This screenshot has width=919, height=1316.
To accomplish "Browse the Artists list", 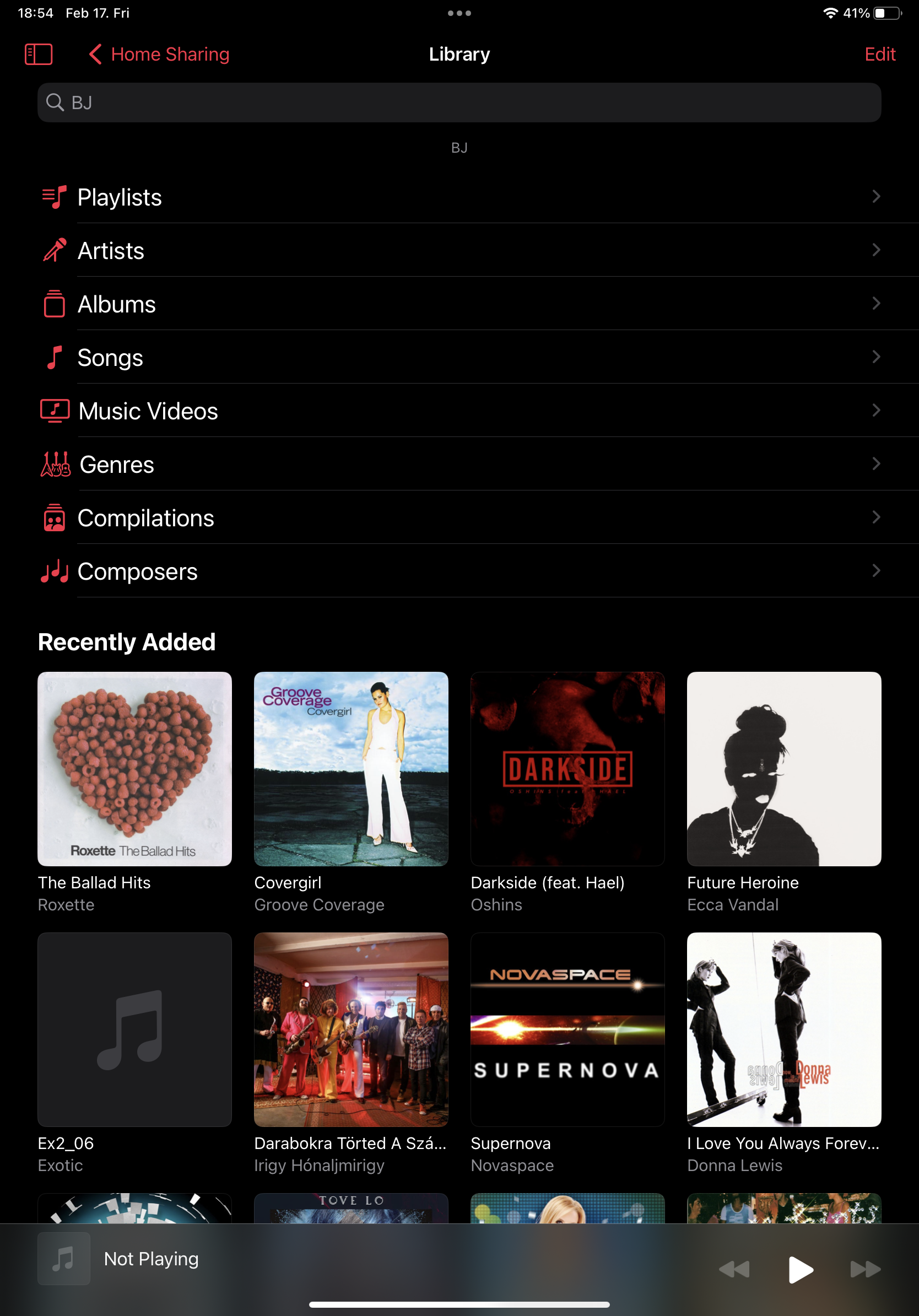I will pyautogui.click(x=458, y=251).
